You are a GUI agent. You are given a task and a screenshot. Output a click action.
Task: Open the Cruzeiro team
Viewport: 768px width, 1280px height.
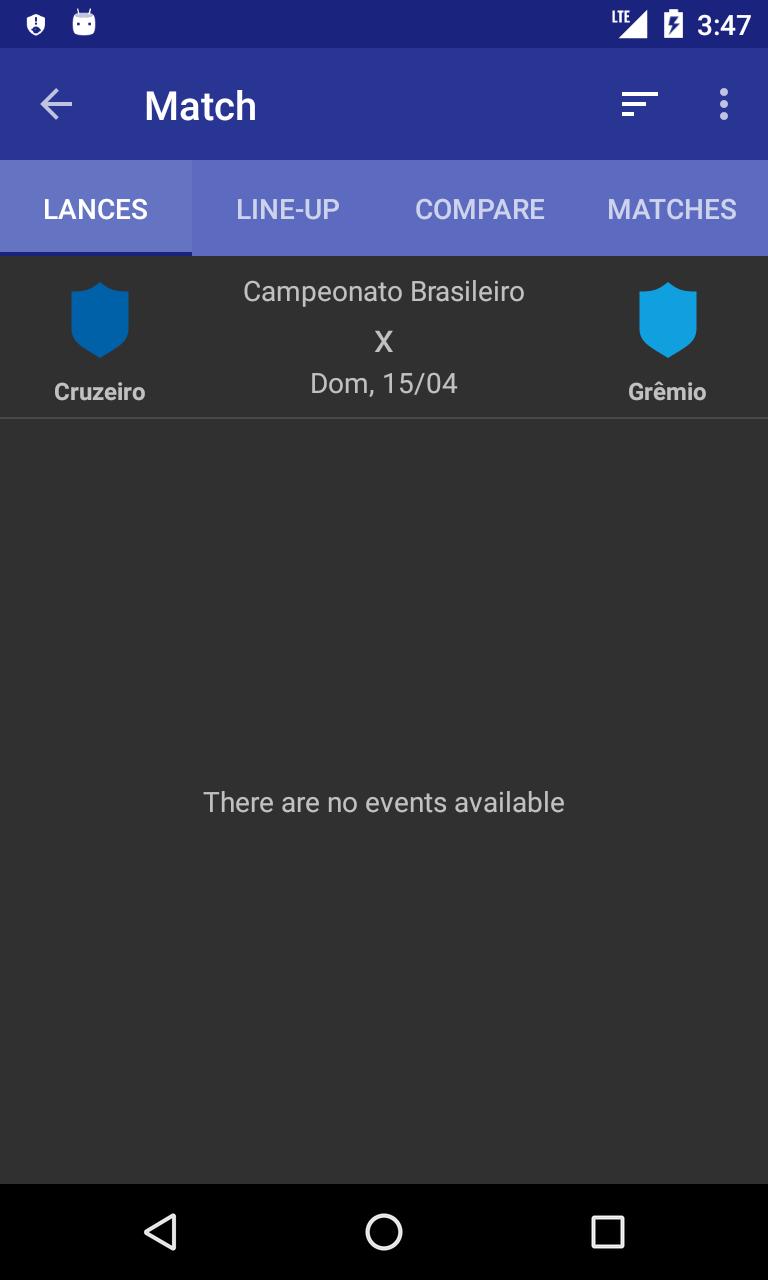100,340
